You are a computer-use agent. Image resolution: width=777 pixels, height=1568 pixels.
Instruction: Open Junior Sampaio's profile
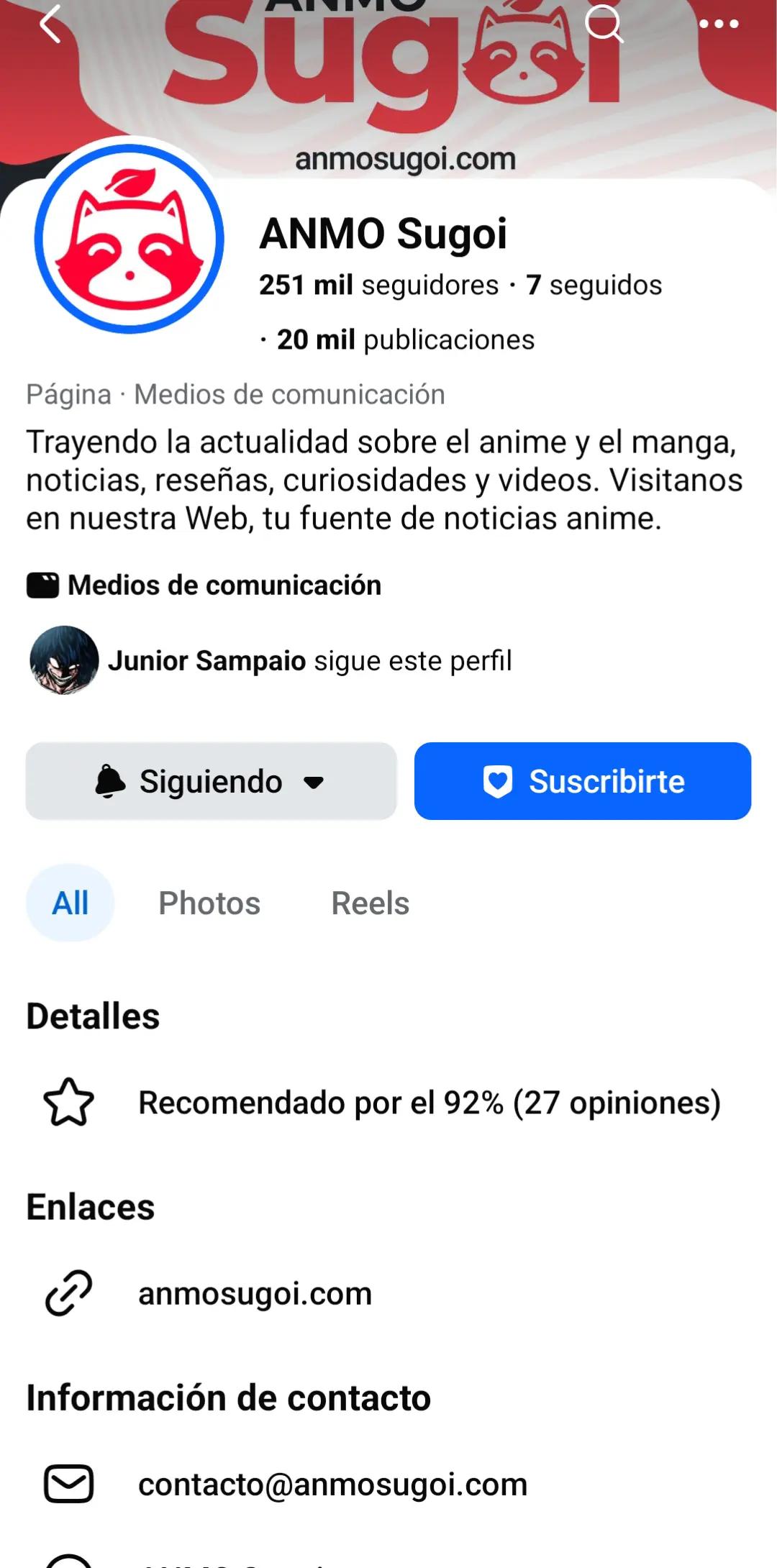(x=207, y=660)
